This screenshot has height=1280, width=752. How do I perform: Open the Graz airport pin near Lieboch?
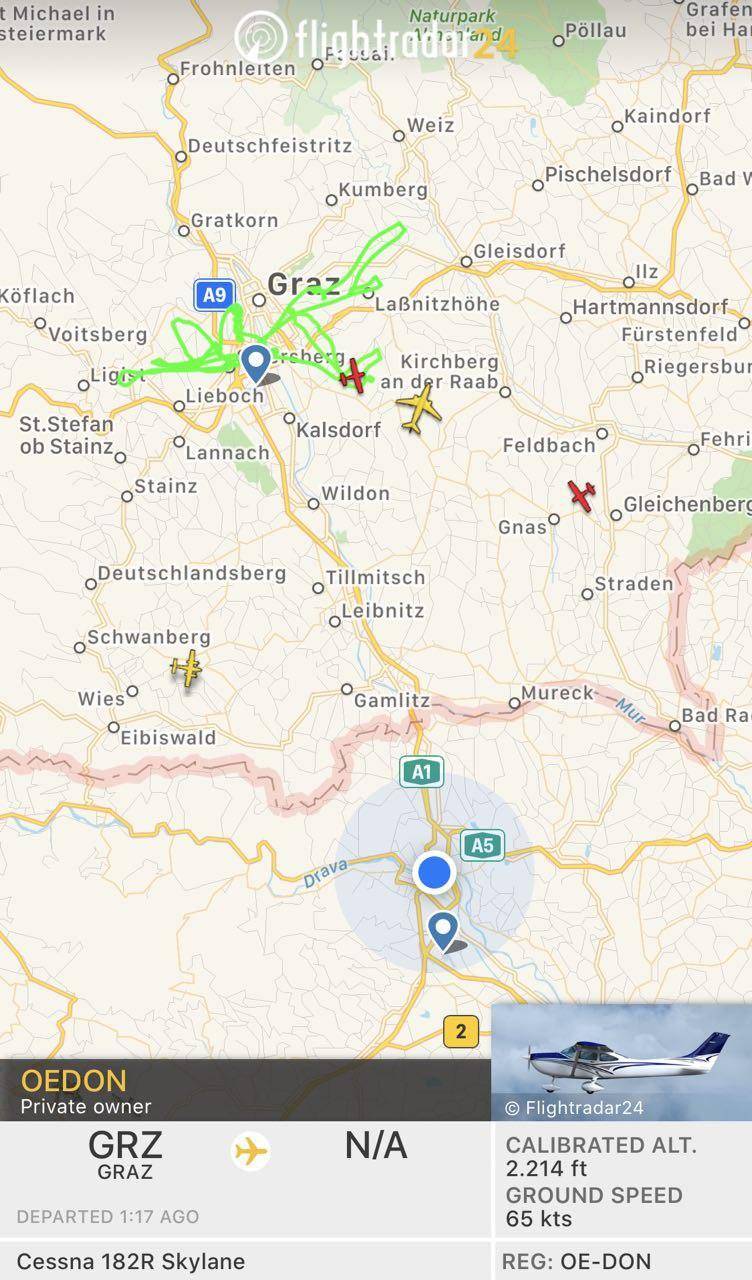(256, 363)
